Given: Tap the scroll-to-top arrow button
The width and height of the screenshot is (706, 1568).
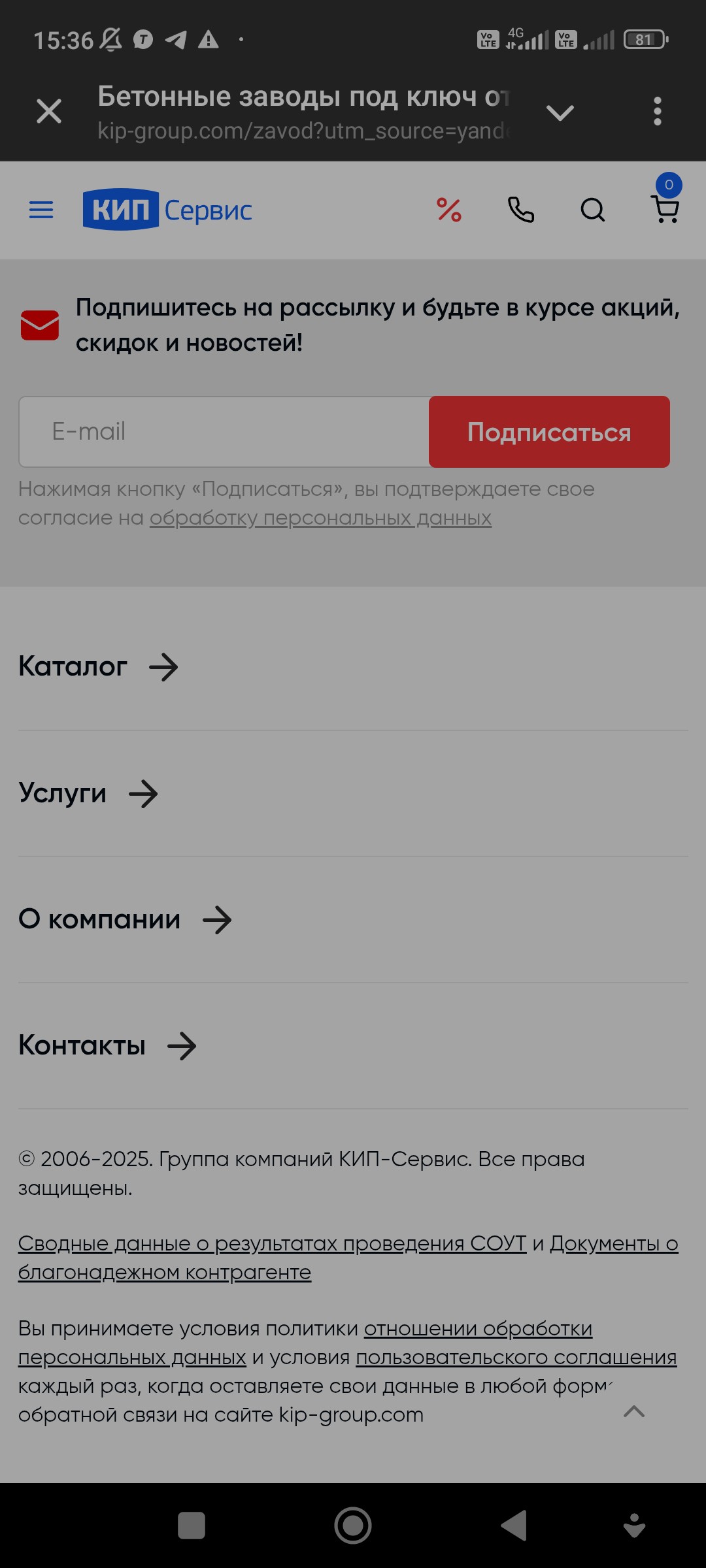Looking at the screenshot, I should 634,1411.
